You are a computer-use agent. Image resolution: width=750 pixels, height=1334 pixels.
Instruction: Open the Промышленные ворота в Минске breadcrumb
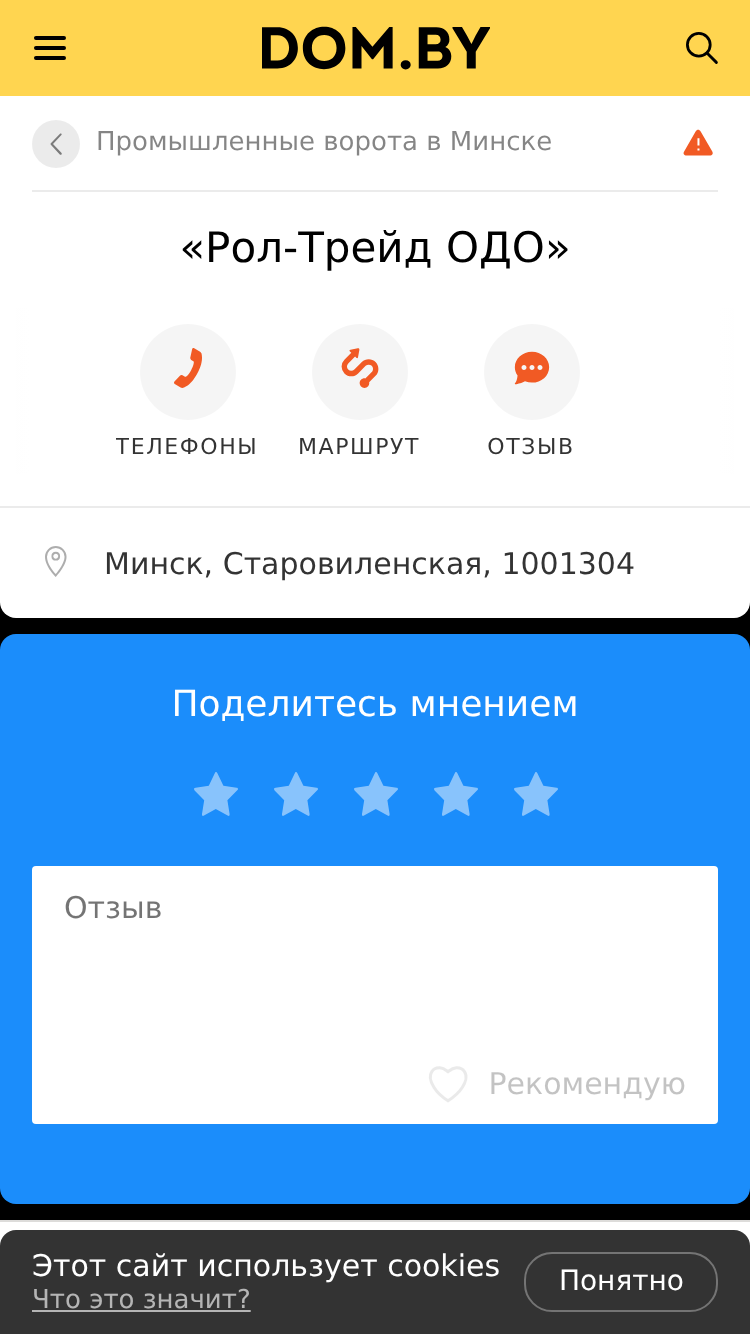(x=324, y=142)
